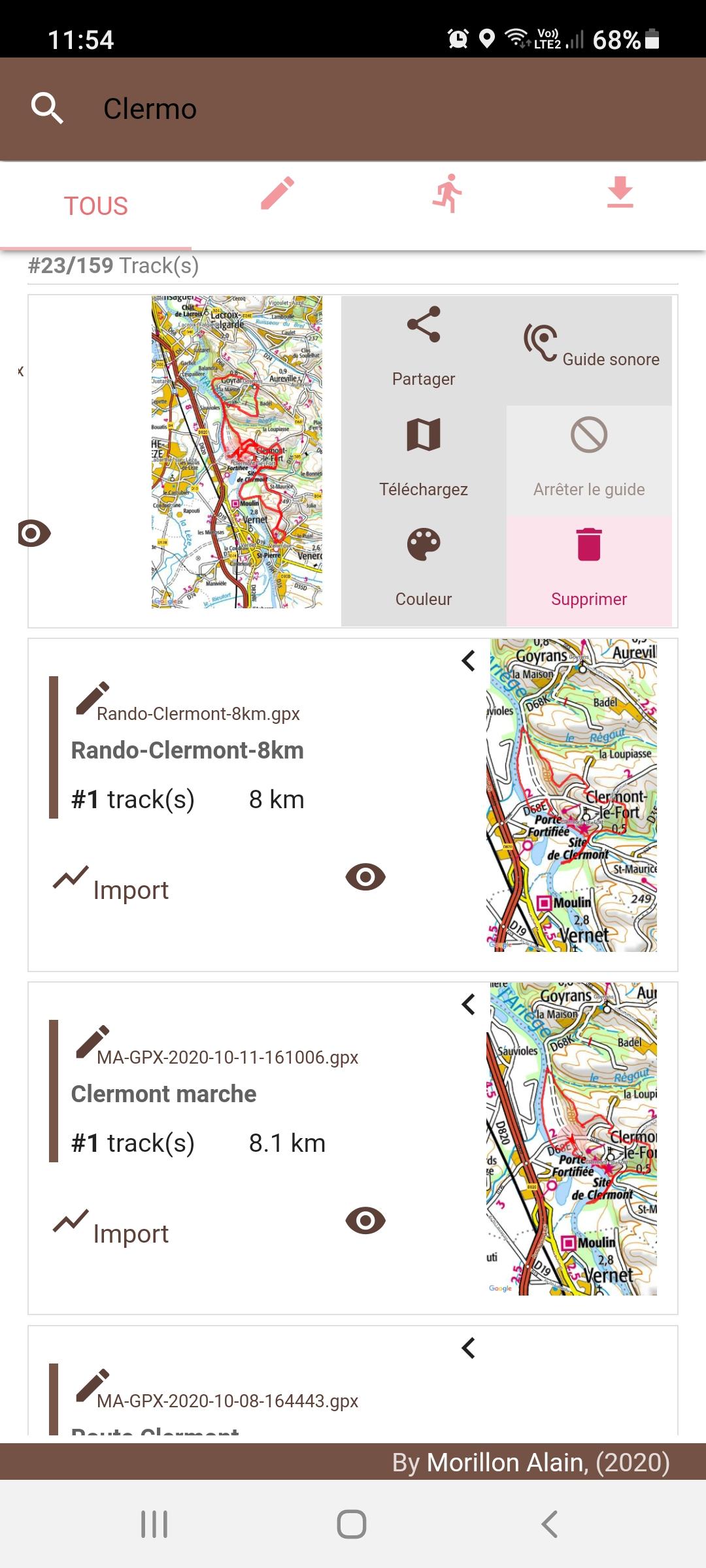Expand the options chevron on Rando-Clermont-8km
Screen dimensions: 706x1568
pyautogui.click(x=468, y=661)
